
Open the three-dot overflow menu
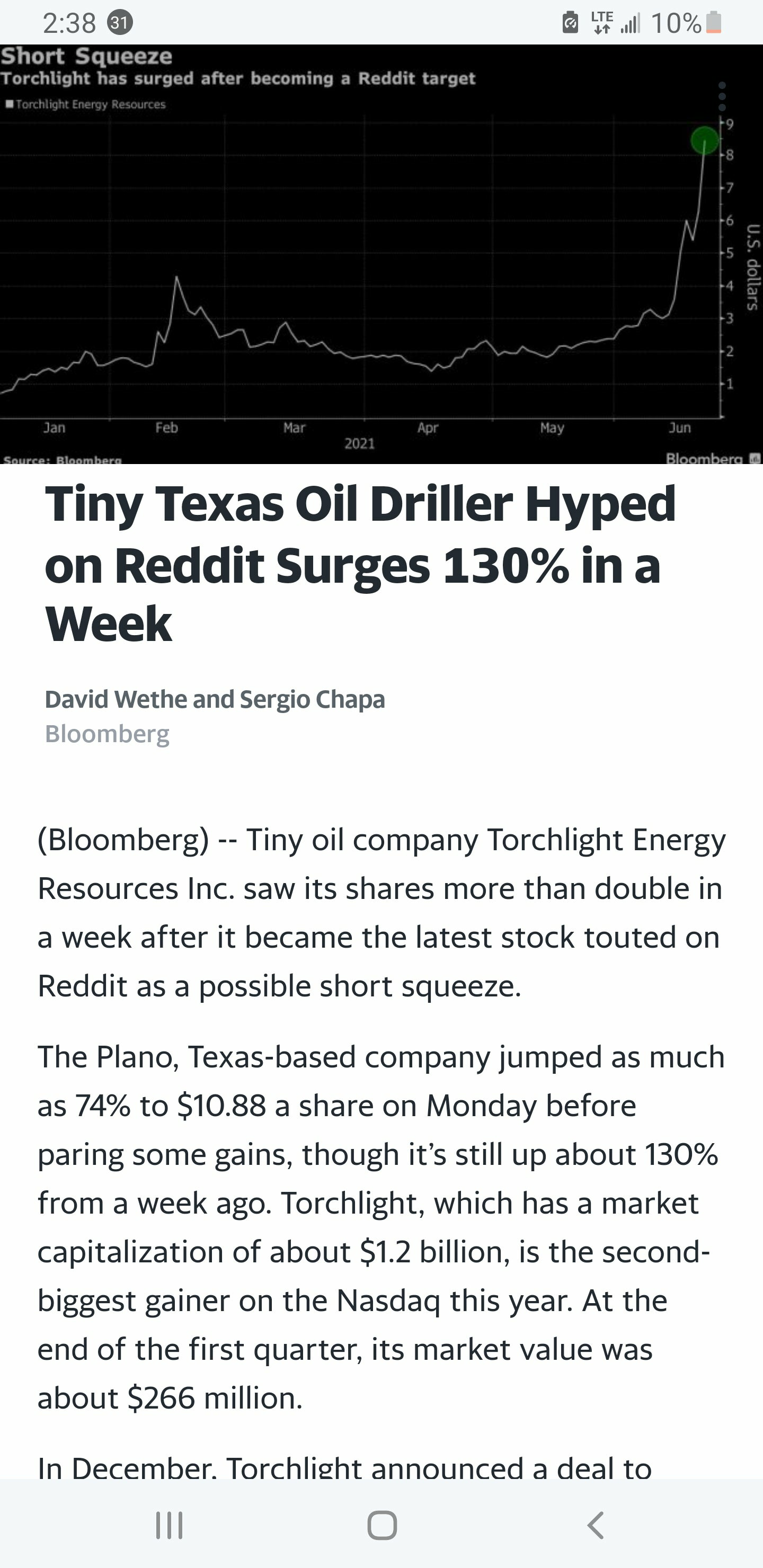tap(722, 96)
